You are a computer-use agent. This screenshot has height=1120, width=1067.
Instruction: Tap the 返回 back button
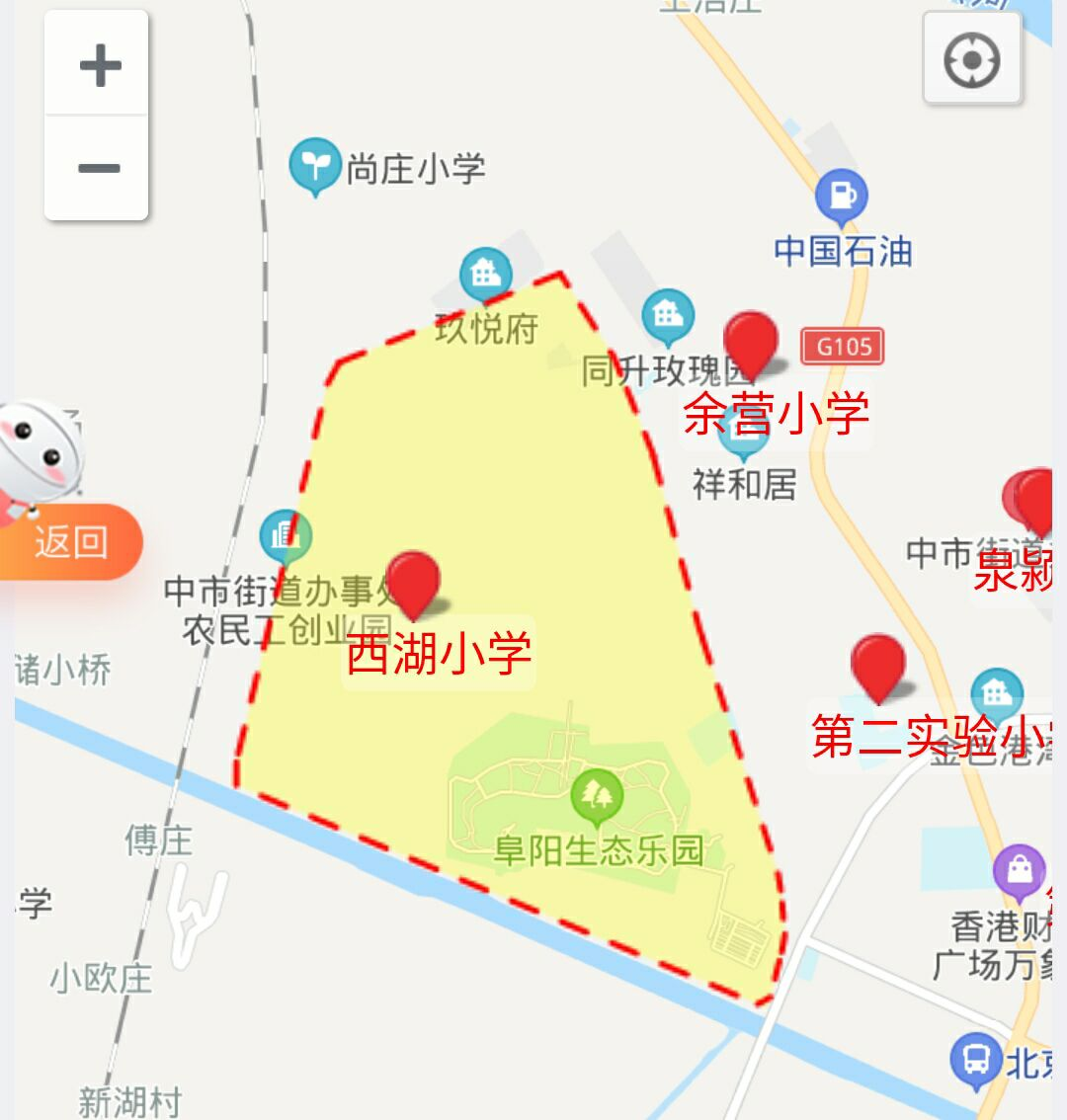(x=71, y=541)
